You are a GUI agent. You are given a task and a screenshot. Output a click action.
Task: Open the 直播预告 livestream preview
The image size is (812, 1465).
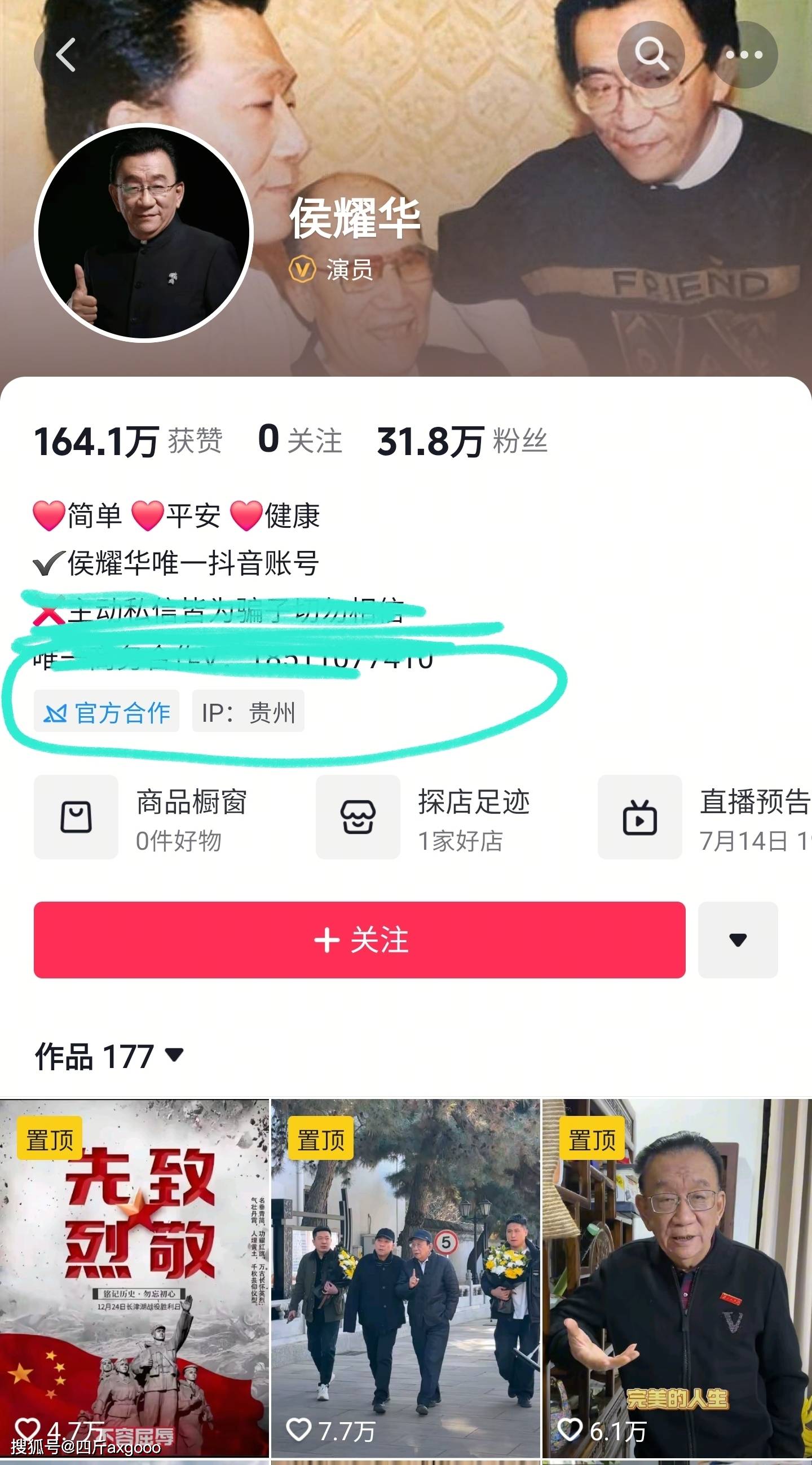point(705,817)
